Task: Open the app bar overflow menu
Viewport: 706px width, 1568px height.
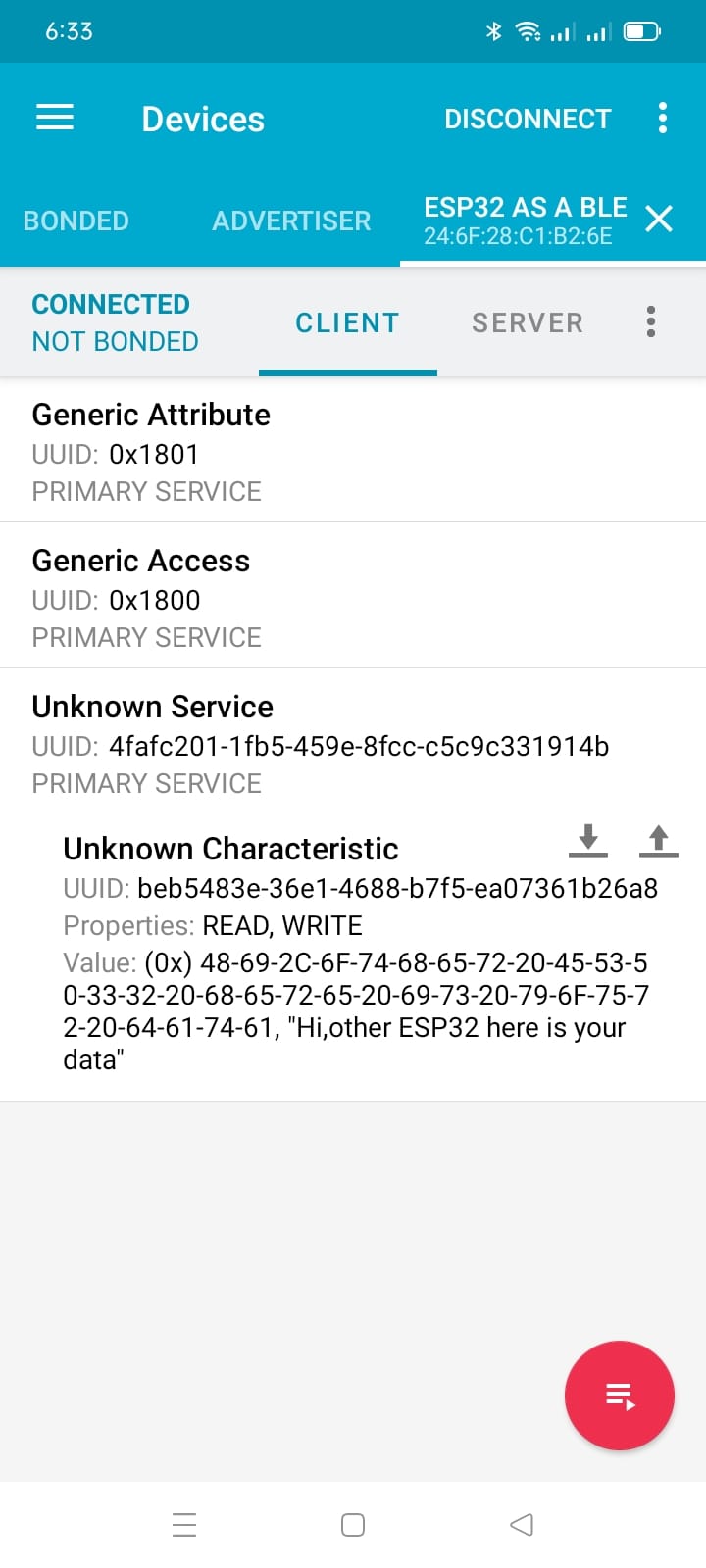Action: [x=663, y=118]
